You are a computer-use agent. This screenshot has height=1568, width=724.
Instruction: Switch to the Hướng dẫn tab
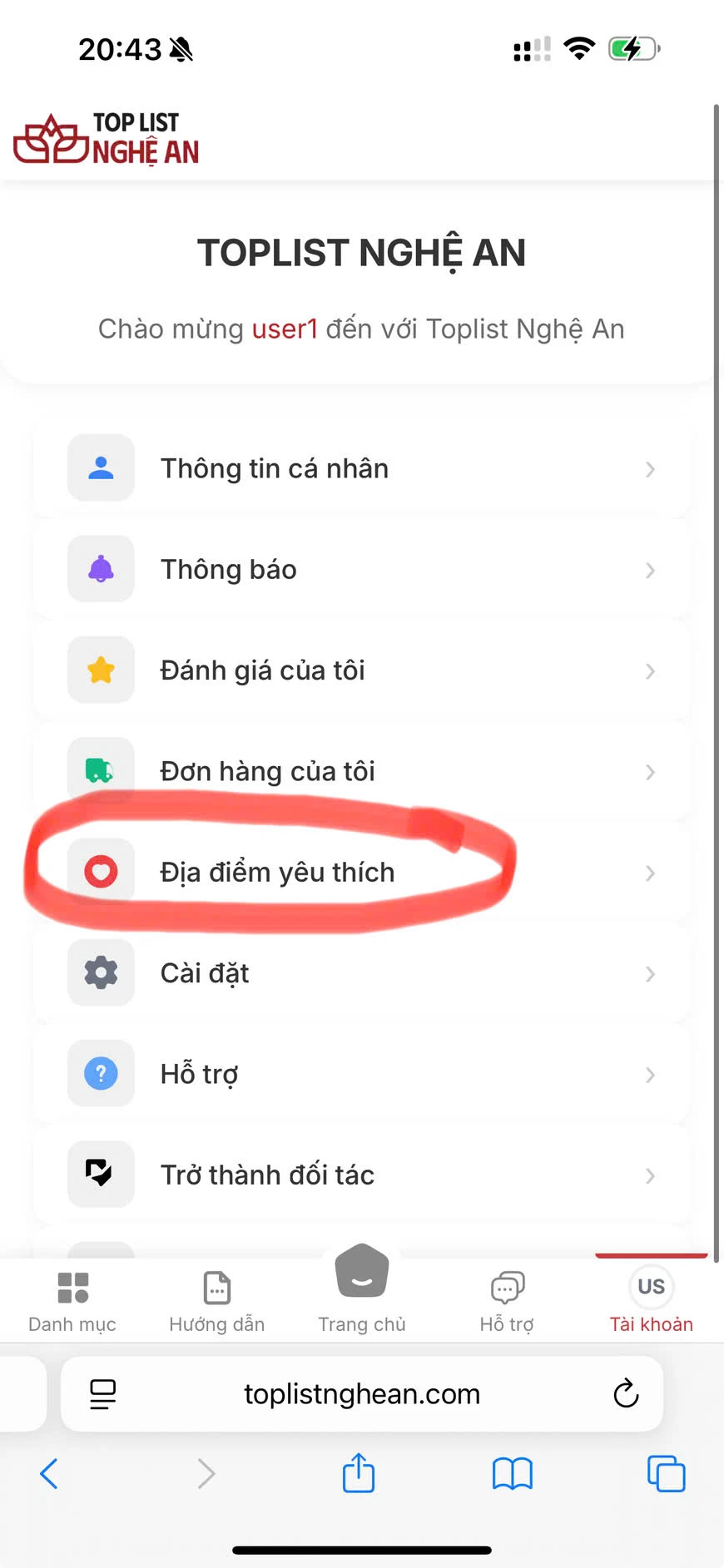click(x=216, y=1302)
